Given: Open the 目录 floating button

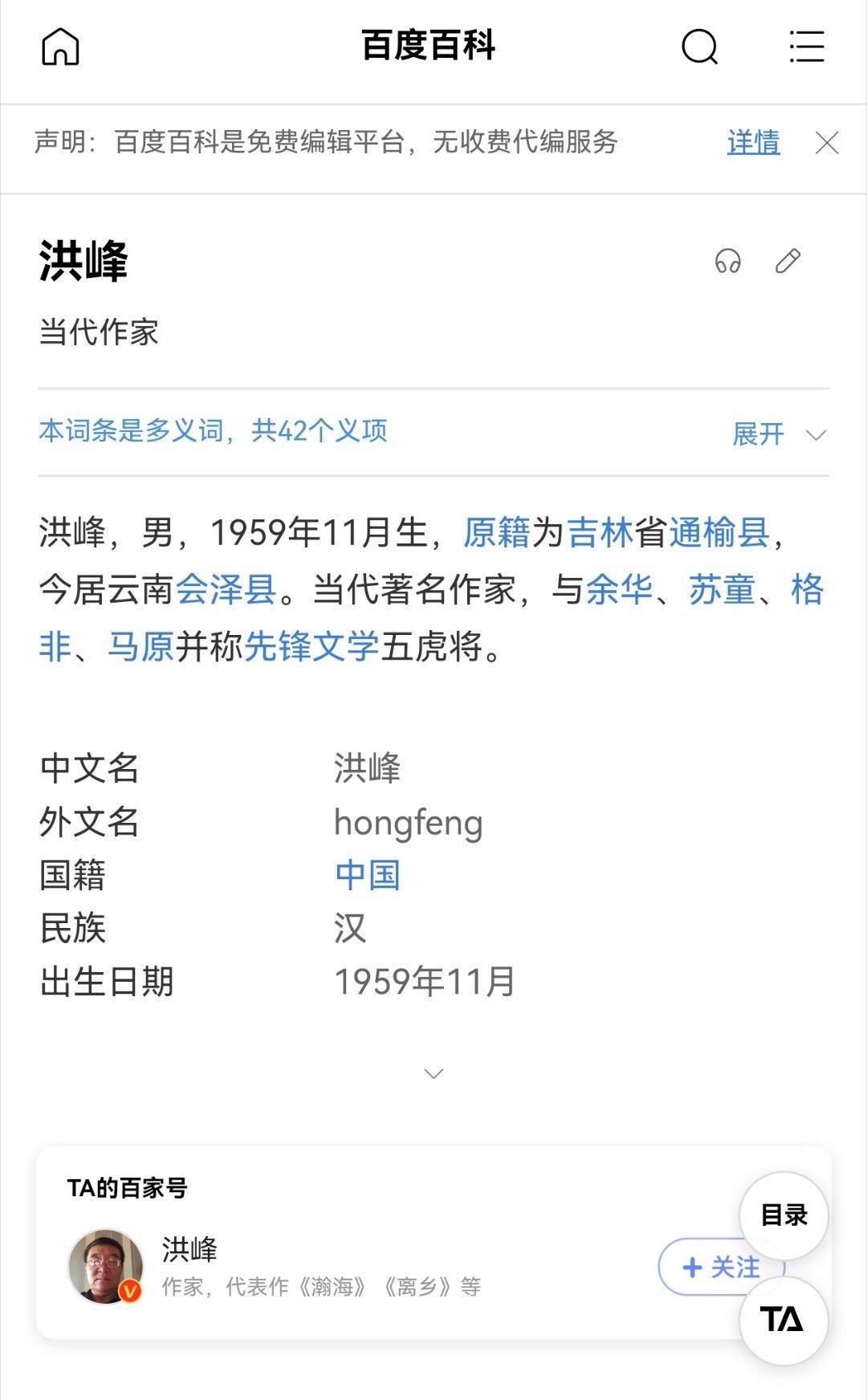Looking at the screenshot, I should point(784,1215).
